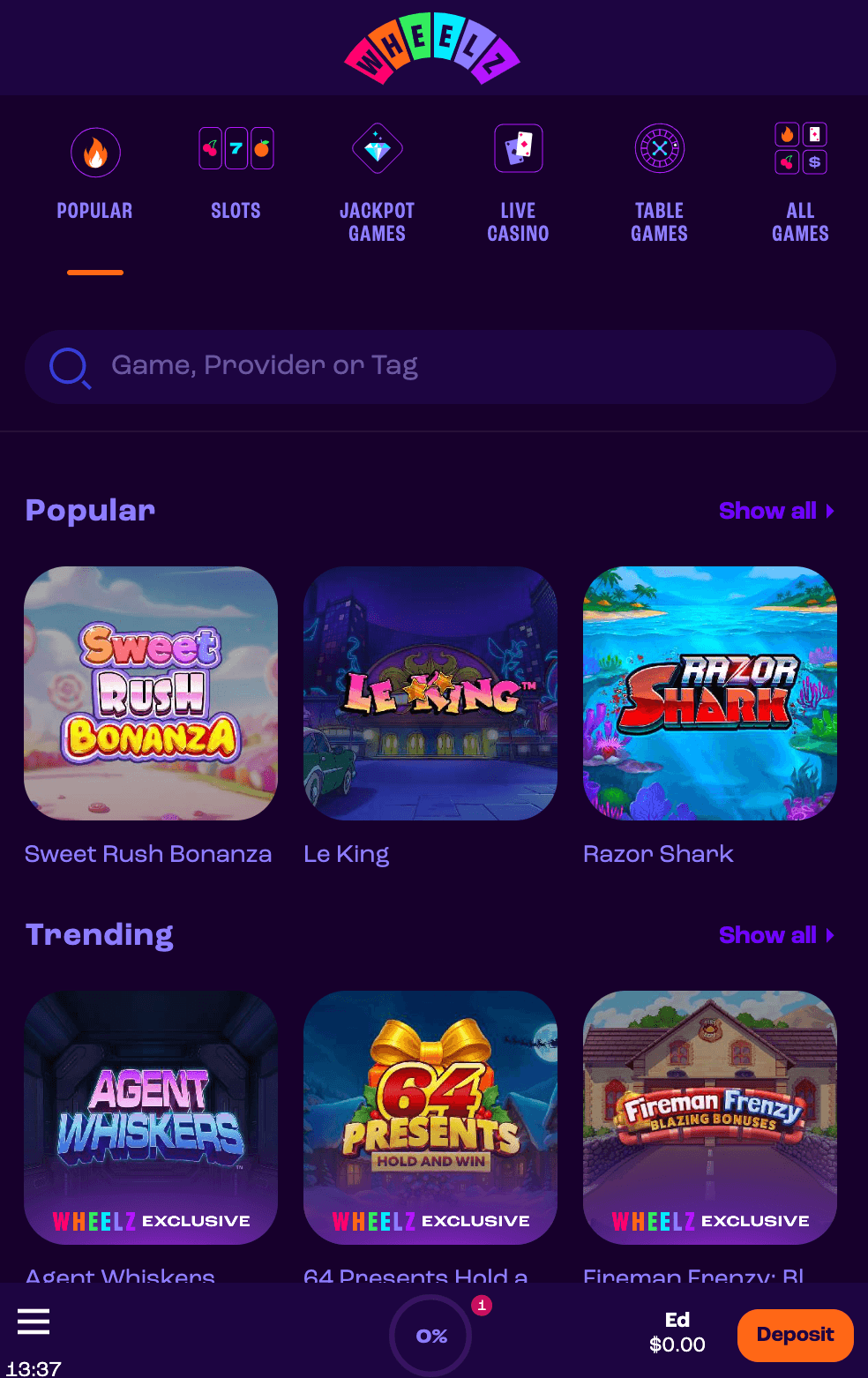Image resolution: width=868 pixels, height=1378 pixels.
Task: Open the Jackpot Games diamond icon
Action: point(377,148)
